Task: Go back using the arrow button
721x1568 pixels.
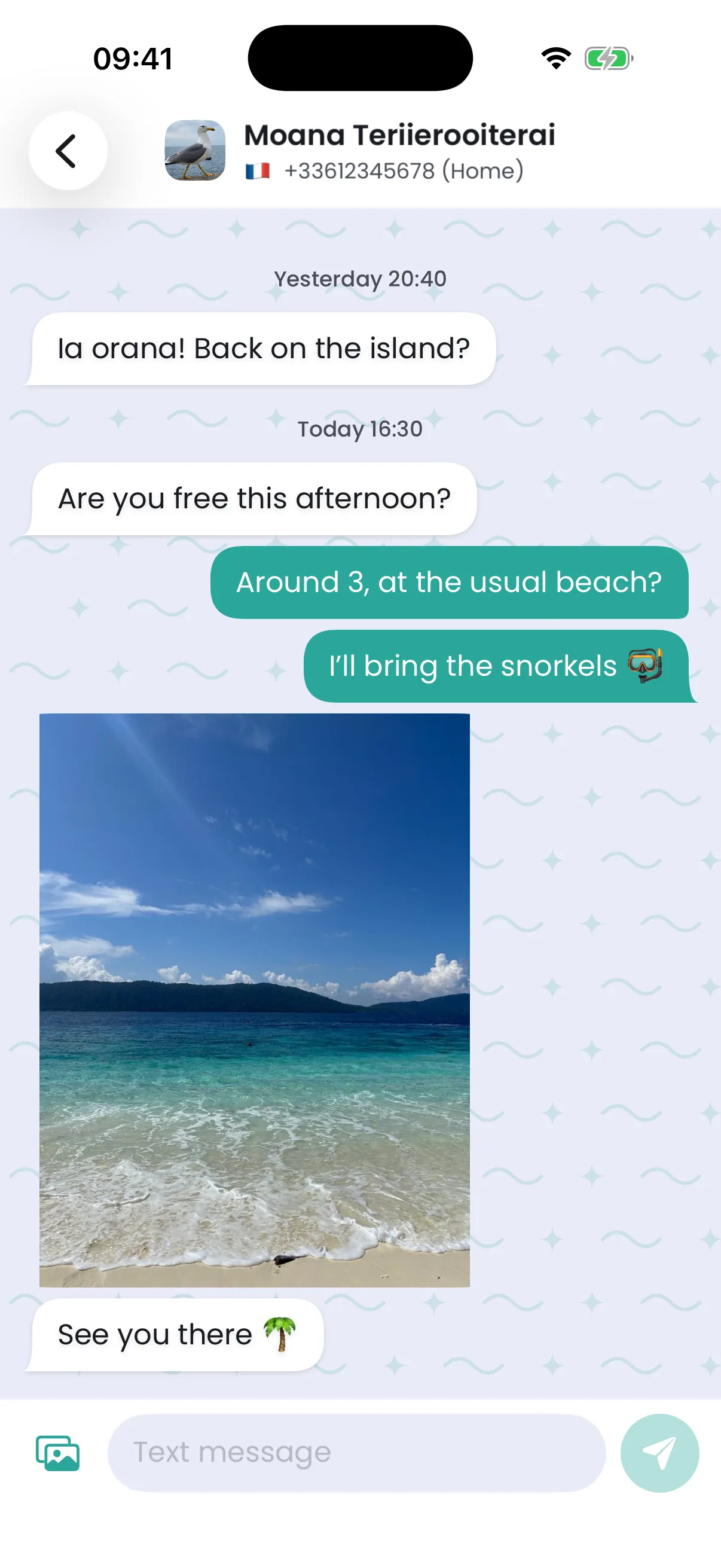Action: tap(68, 150)
